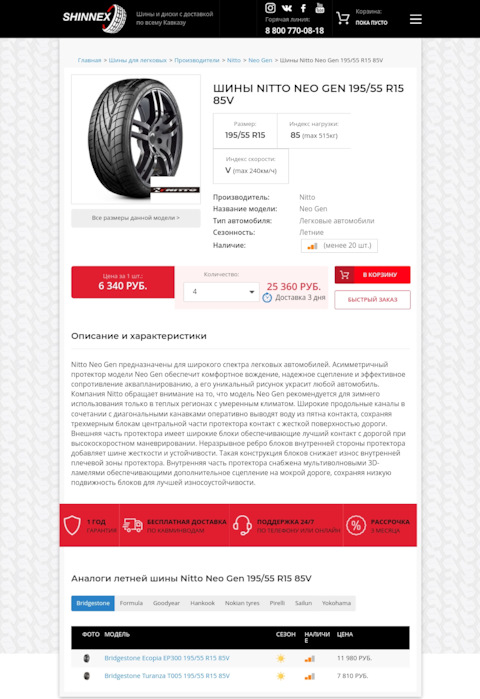Add tyres with В корзину button
Screen dimensions: 480x699
pyautogui.click(x=373, y=275)
